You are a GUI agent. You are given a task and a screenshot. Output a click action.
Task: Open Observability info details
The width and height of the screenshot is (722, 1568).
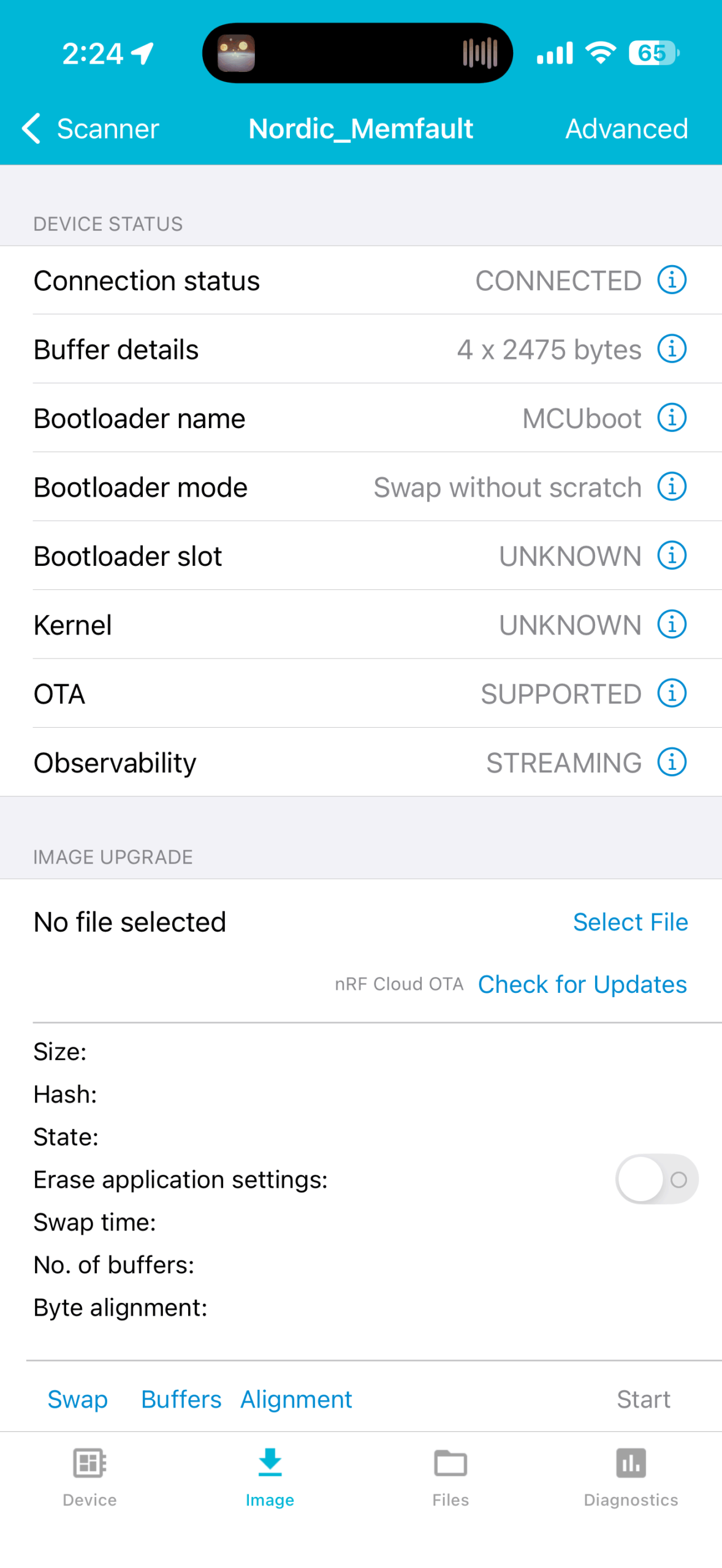[671, 763]
